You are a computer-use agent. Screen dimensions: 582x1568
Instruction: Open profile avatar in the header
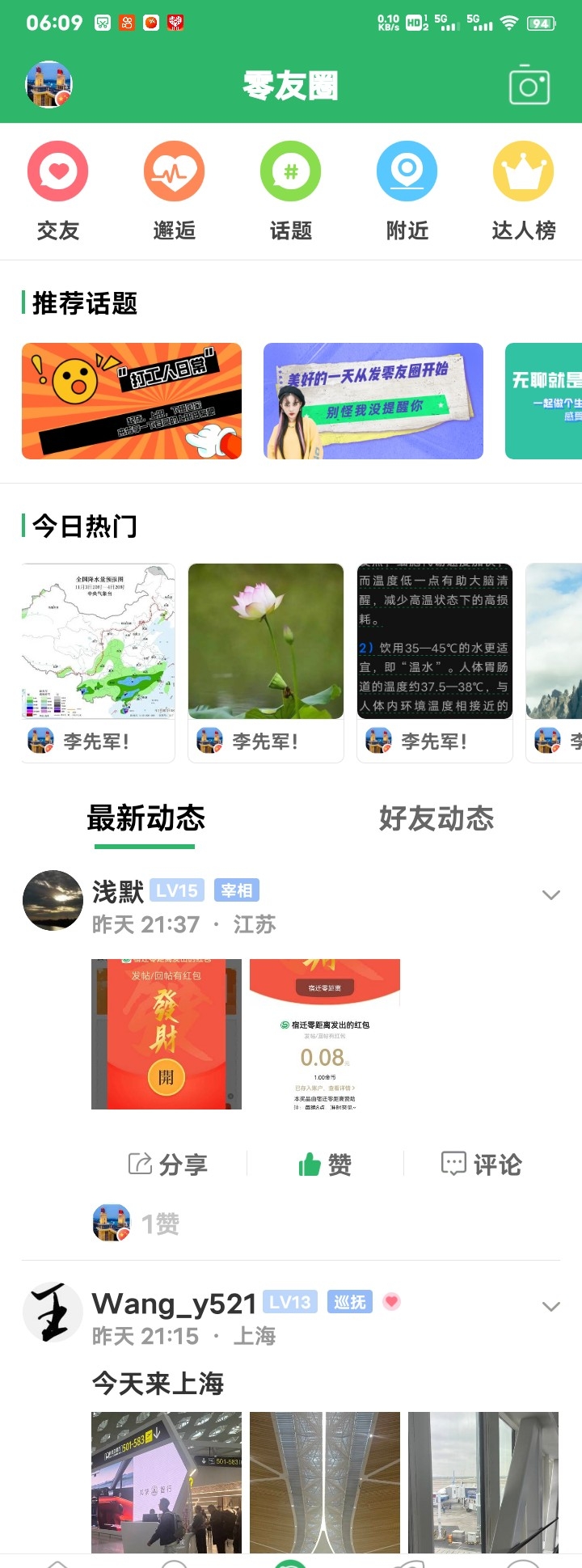(x=49, y=84)
